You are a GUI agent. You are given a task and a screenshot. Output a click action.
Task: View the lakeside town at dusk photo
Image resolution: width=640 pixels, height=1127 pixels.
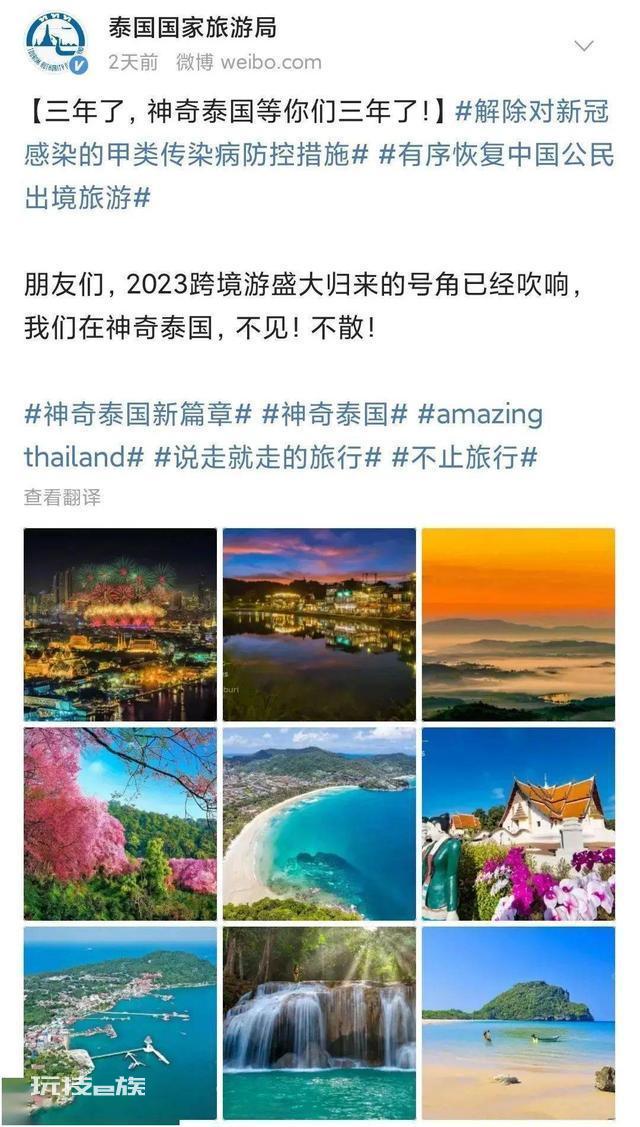(319, 625)
